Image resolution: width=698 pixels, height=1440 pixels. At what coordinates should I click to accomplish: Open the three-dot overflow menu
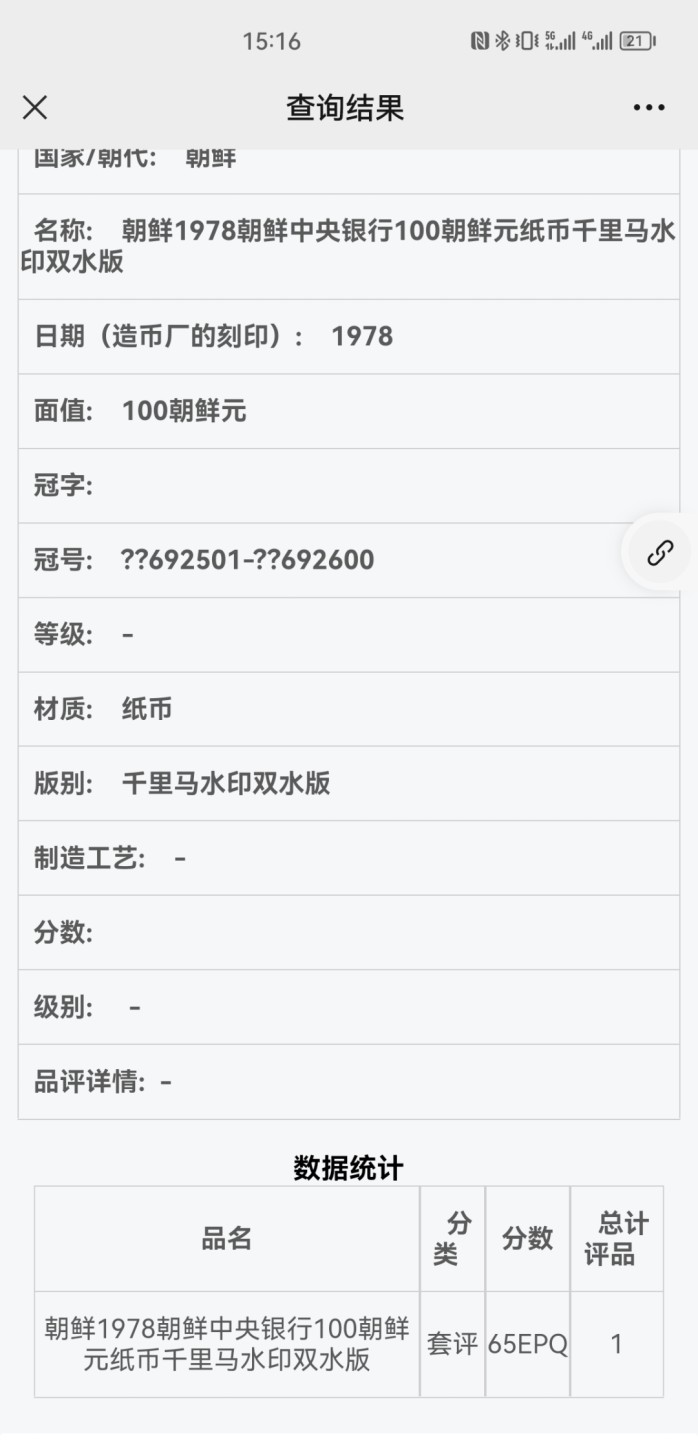pos(649,108)
